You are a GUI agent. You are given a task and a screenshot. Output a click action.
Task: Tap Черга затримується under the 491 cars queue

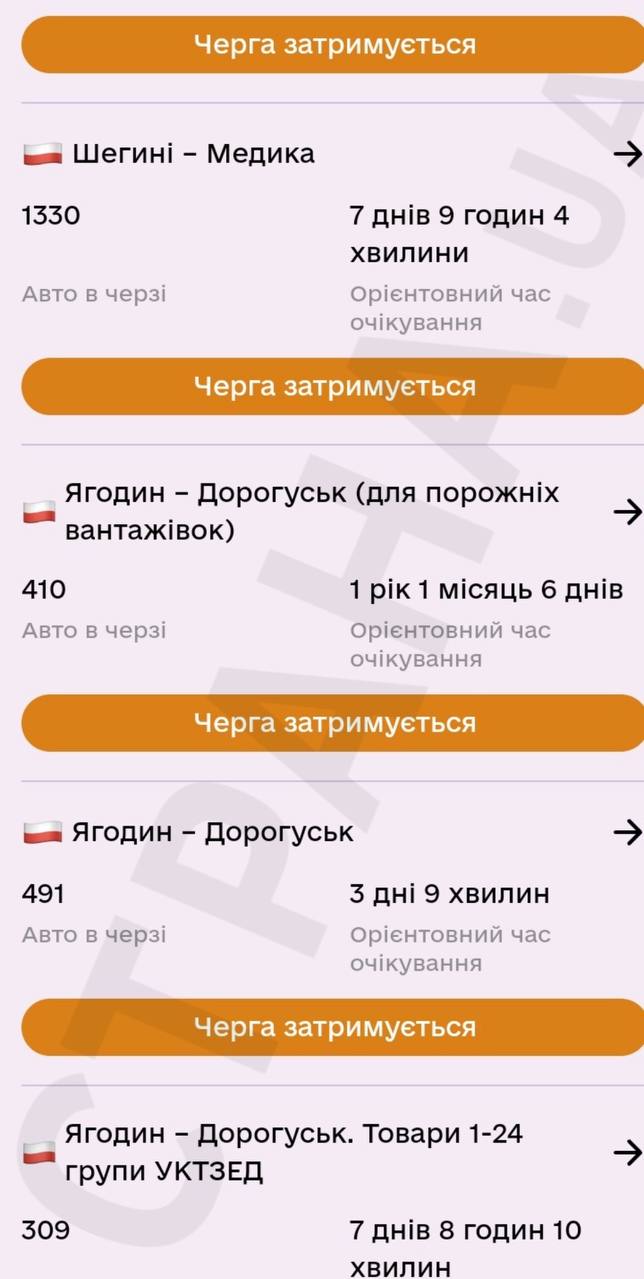pos(333,1027)
